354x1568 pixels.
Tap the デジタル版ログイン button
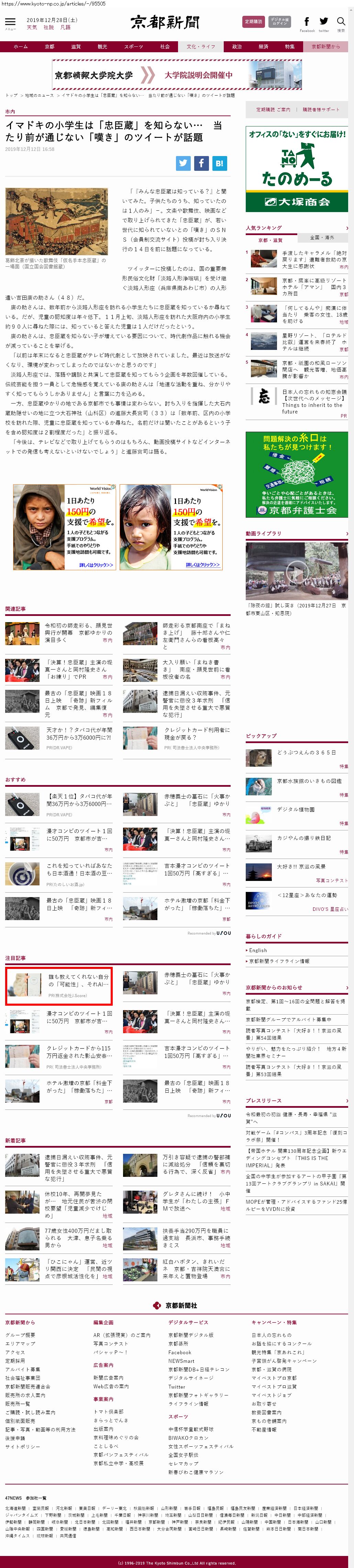pyautogui.click(x=279, y=22)
